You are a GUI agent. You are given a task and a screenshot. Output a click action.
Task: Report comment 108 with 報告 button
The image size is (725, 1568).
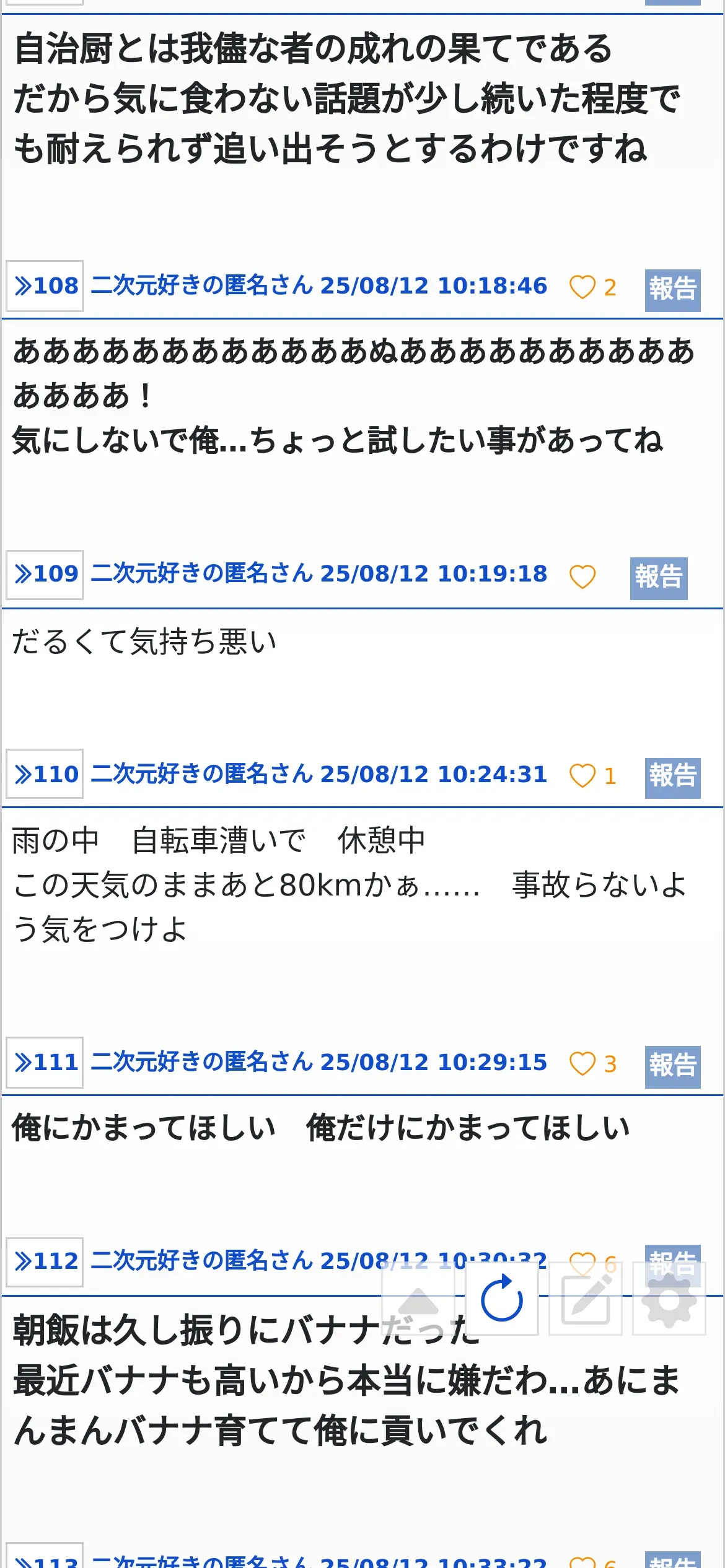pos(672,290)
